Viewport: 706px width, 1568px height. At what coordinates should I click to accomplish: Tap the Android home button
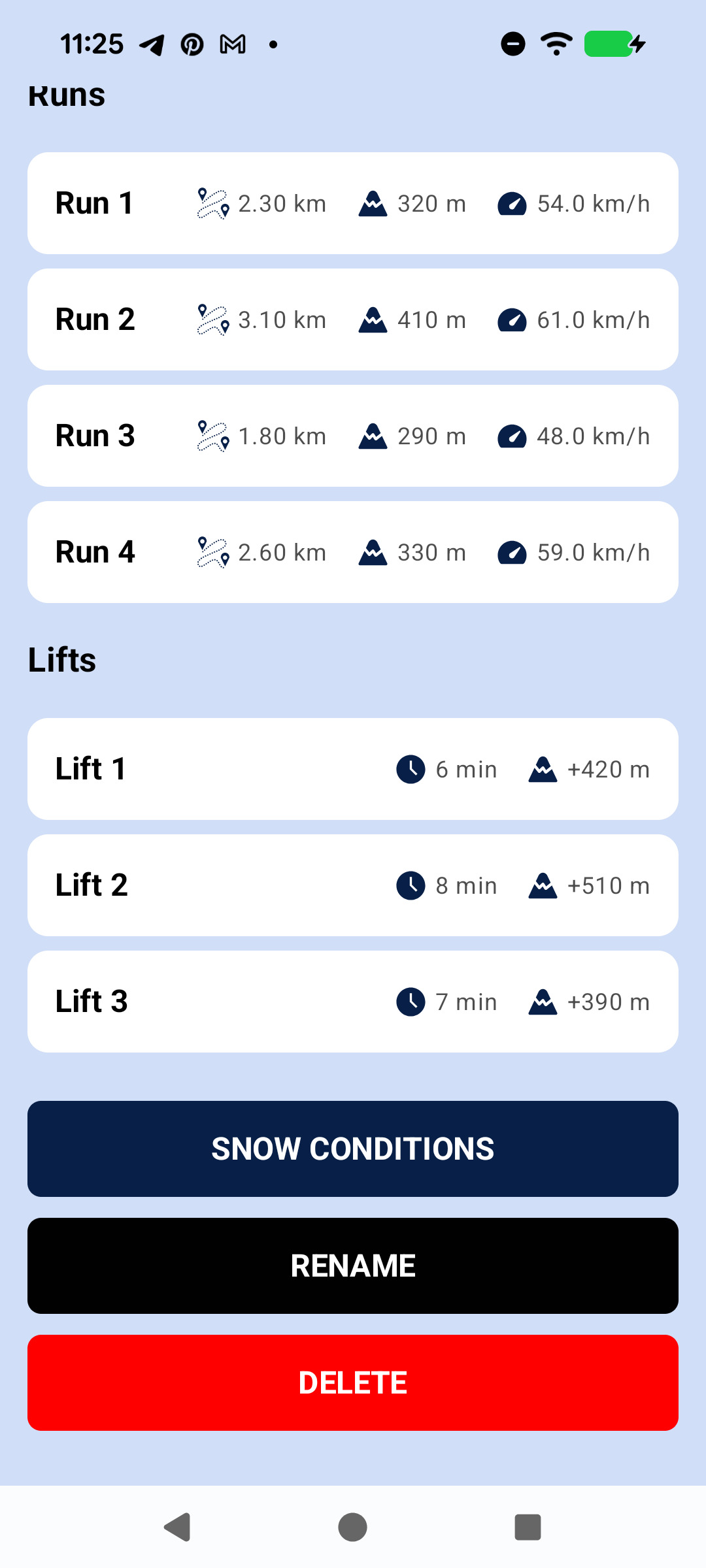[352, 1527]
